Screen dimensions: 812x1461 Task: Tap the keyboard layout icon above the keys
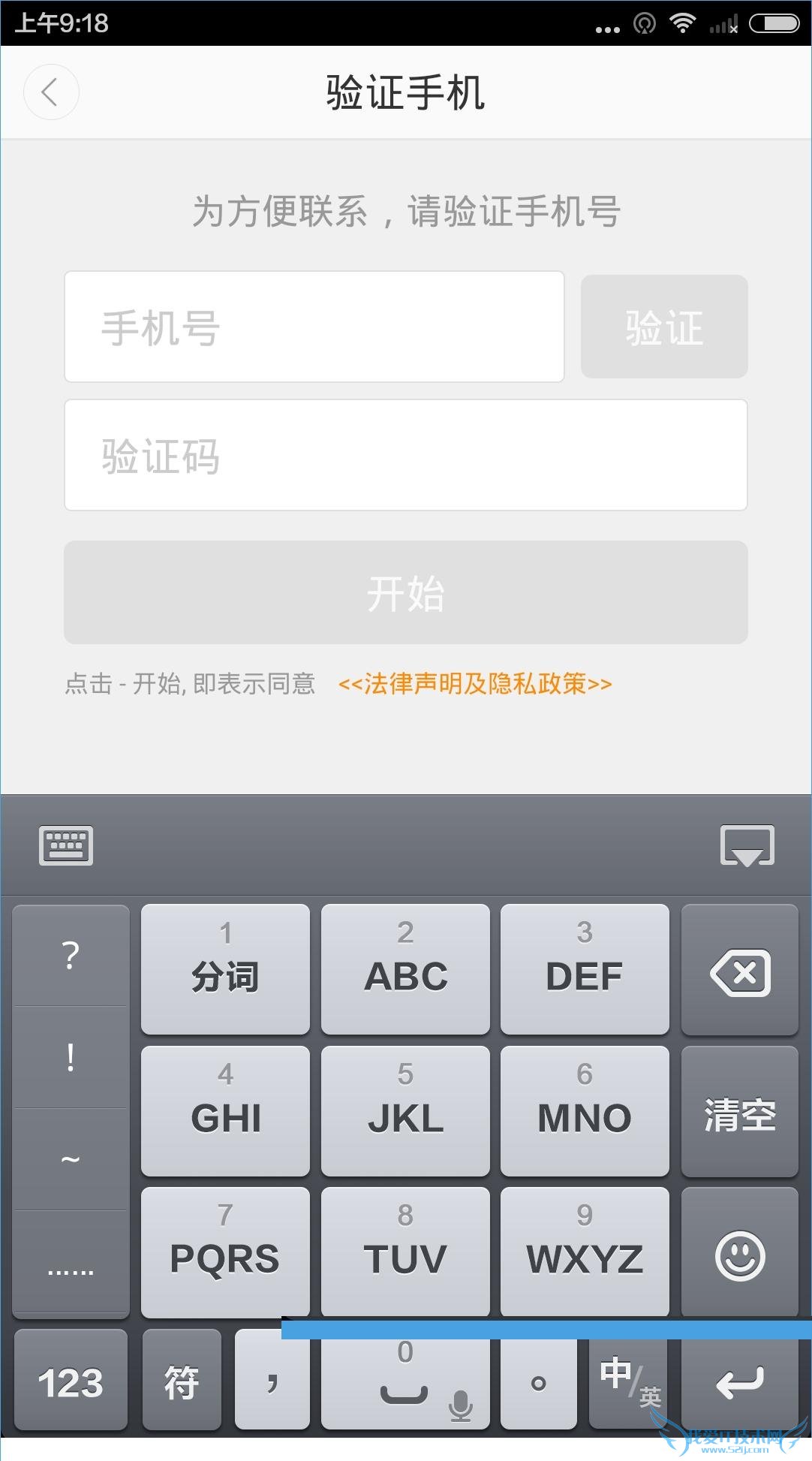[x=68, y=847]
